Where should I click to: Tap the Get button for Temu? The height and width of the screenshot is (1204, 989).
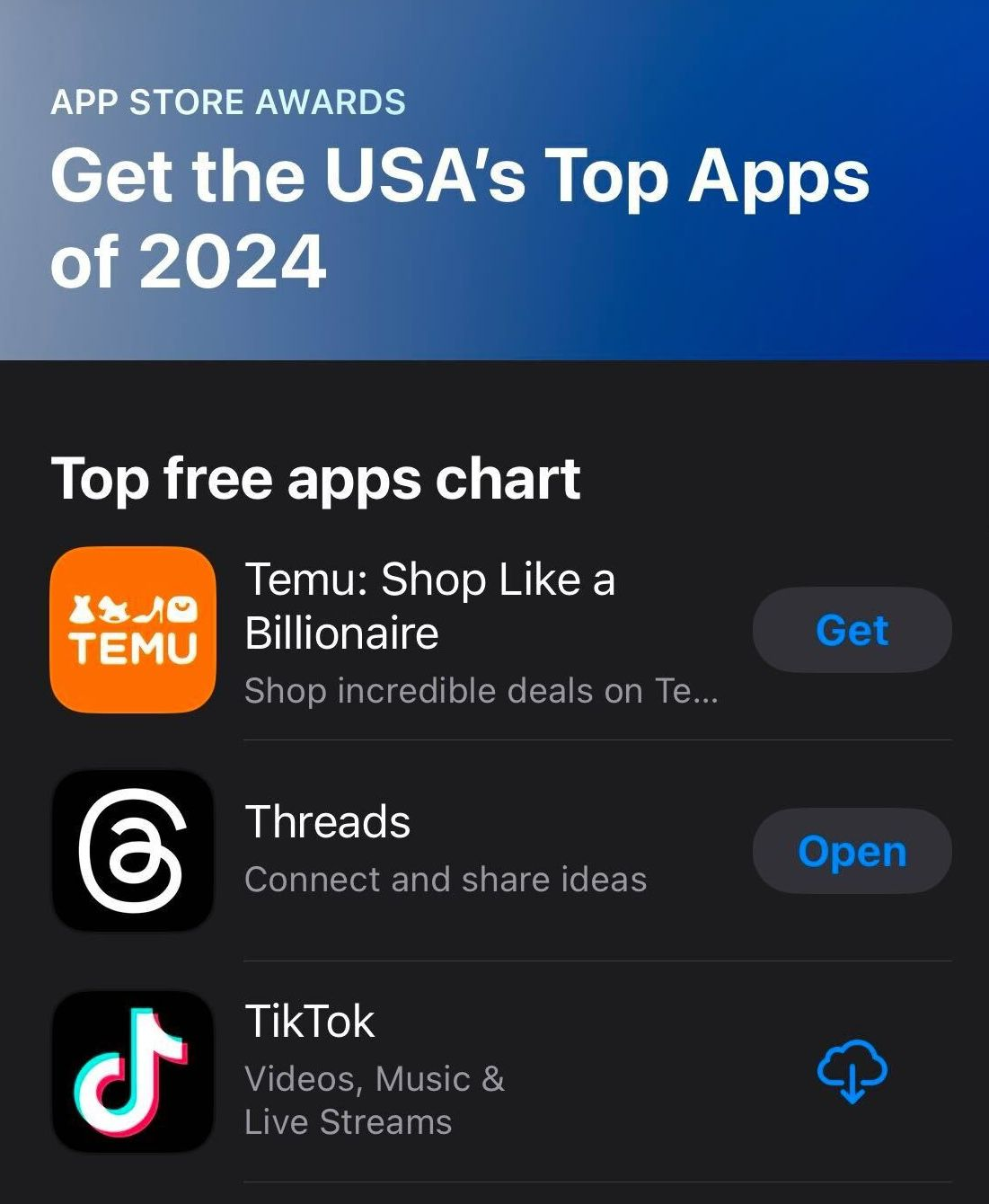coord(850,629)
